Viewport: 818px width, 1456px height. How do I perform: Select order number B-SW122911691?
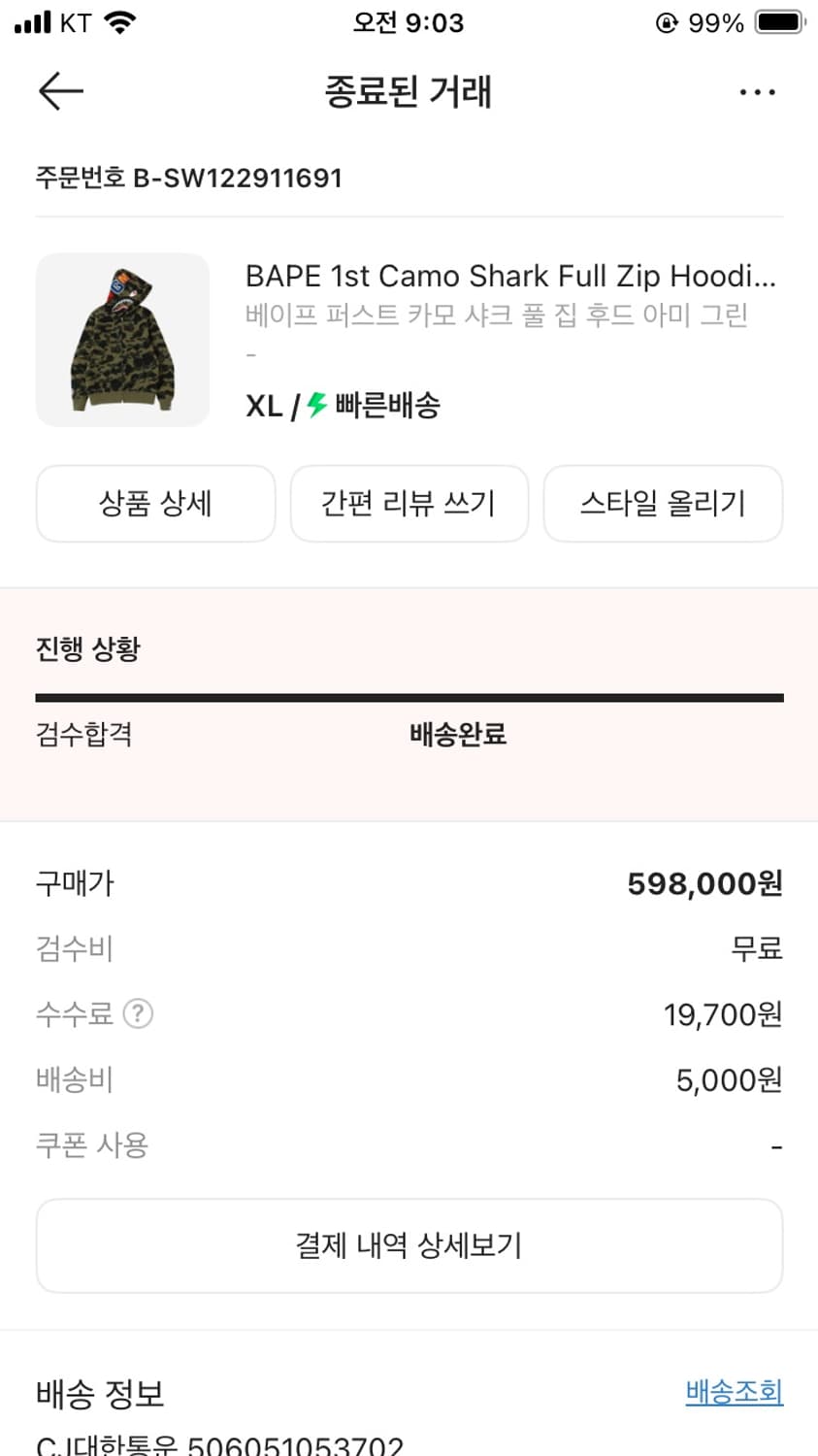[x=189, y=178]
